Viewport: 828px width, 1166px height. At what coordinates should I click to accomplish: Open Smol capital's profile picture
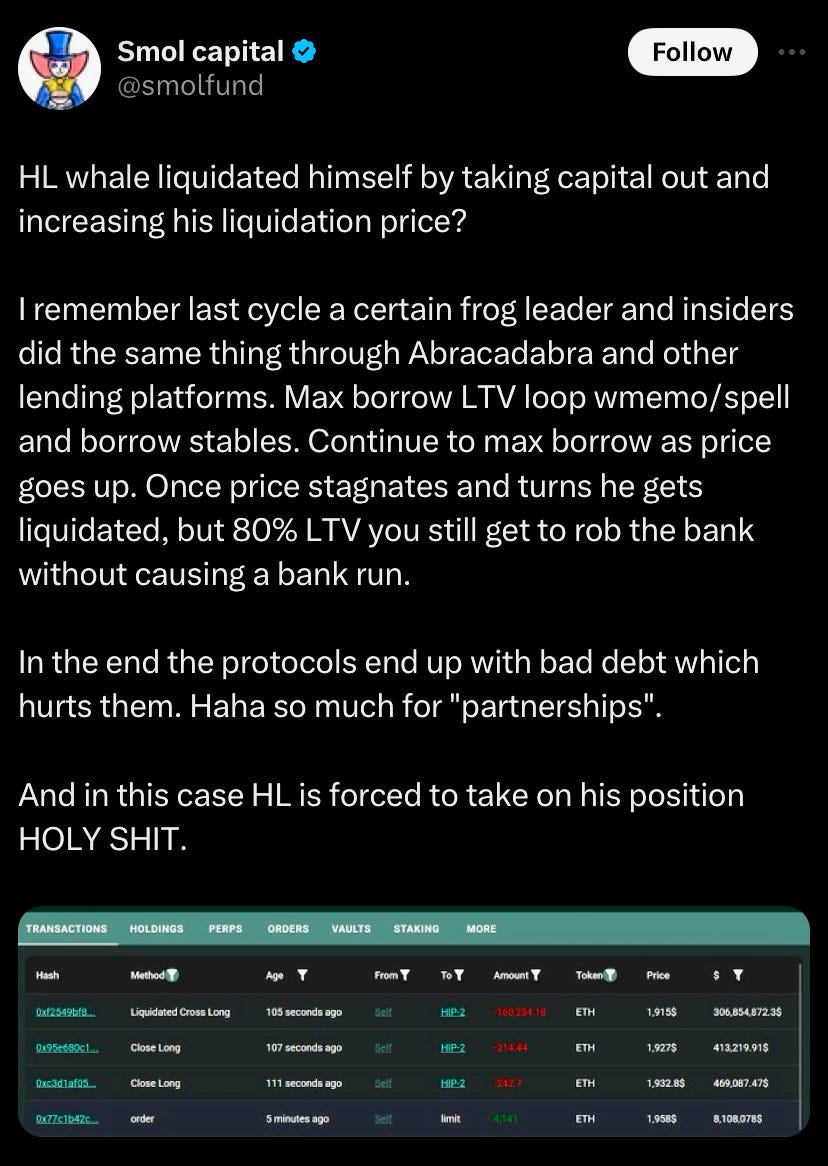[60, 68]
